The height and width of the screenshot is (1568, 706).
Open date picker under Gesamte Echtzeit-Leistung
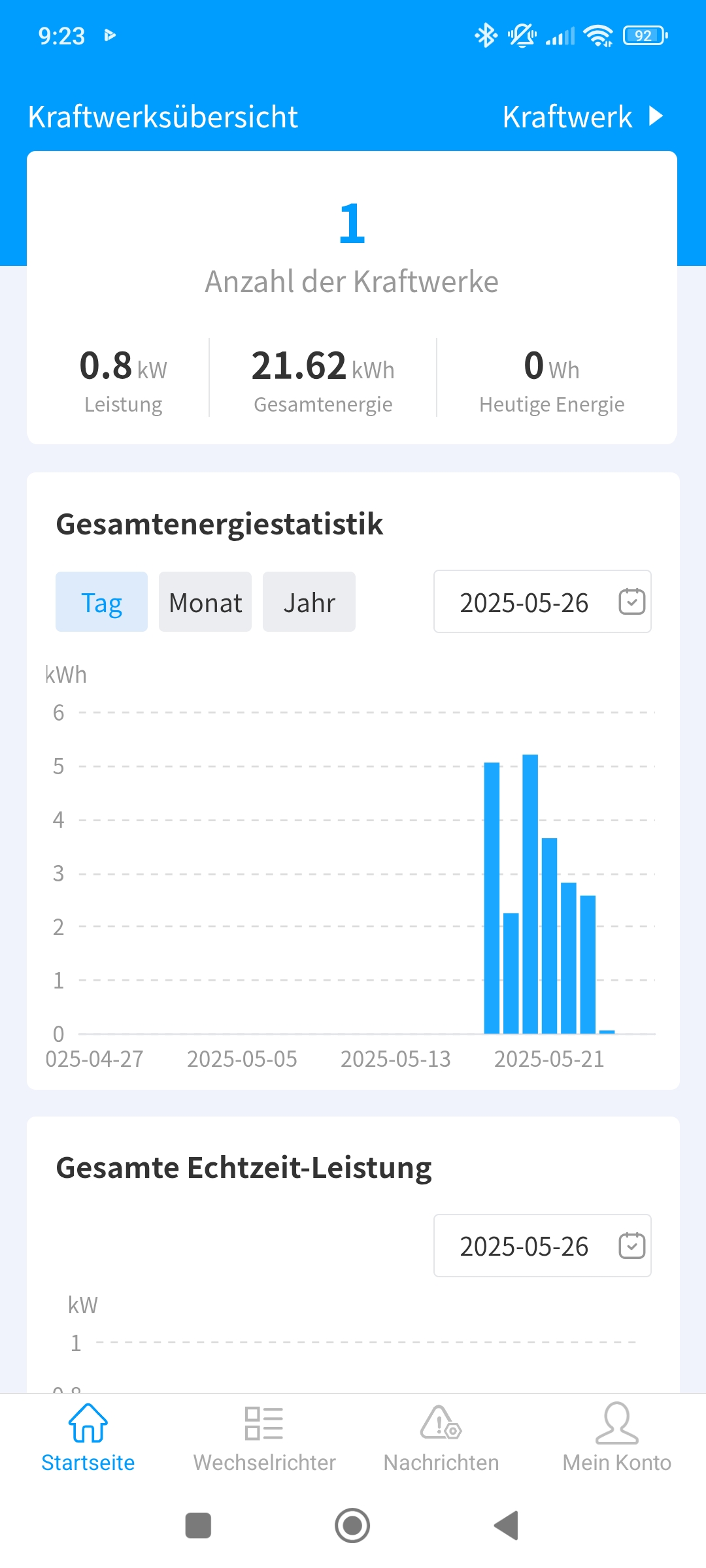coord(543,1246)
